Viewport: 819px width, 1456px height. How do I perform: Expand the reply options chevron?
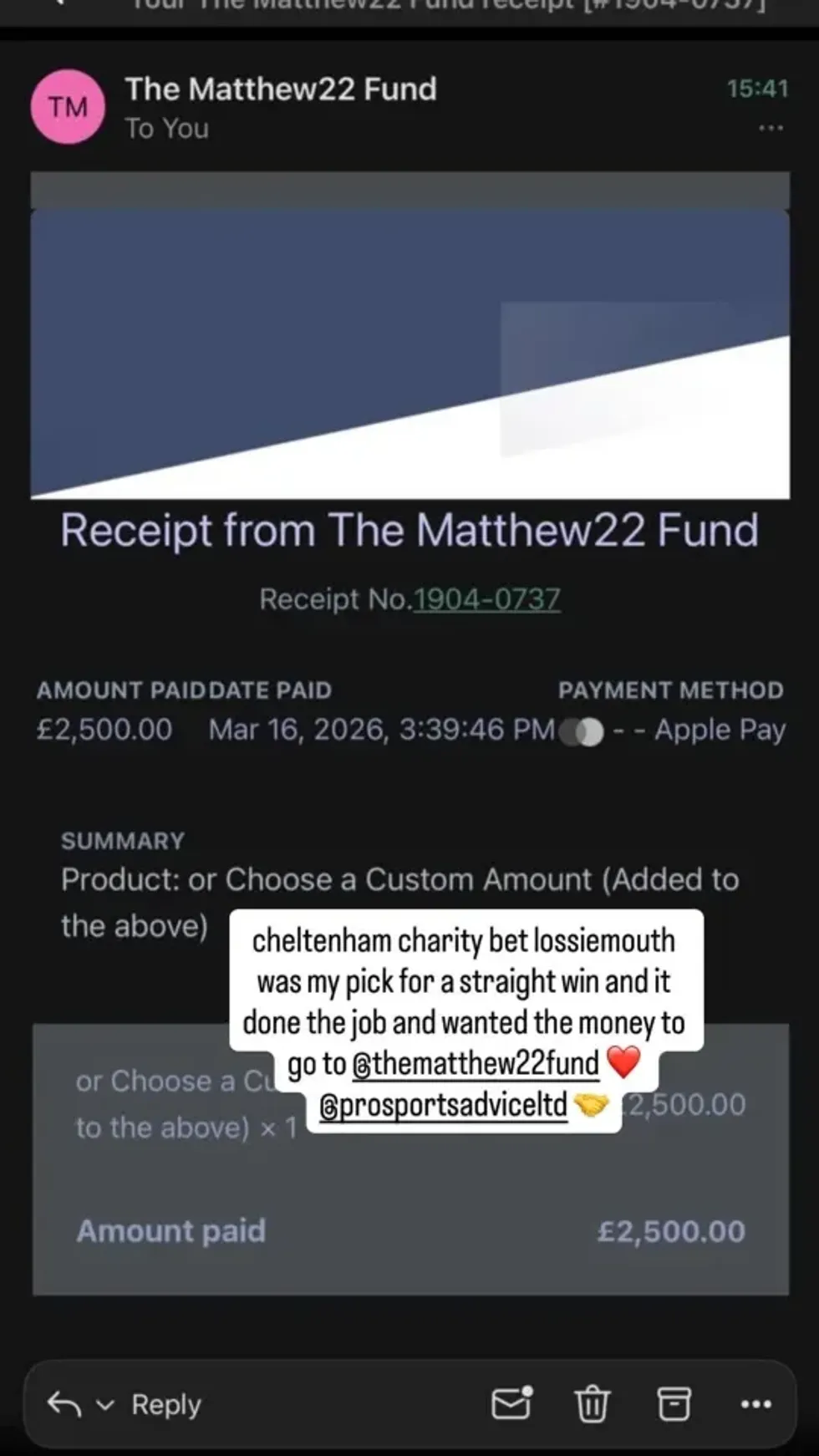[x=105, y=1404]
